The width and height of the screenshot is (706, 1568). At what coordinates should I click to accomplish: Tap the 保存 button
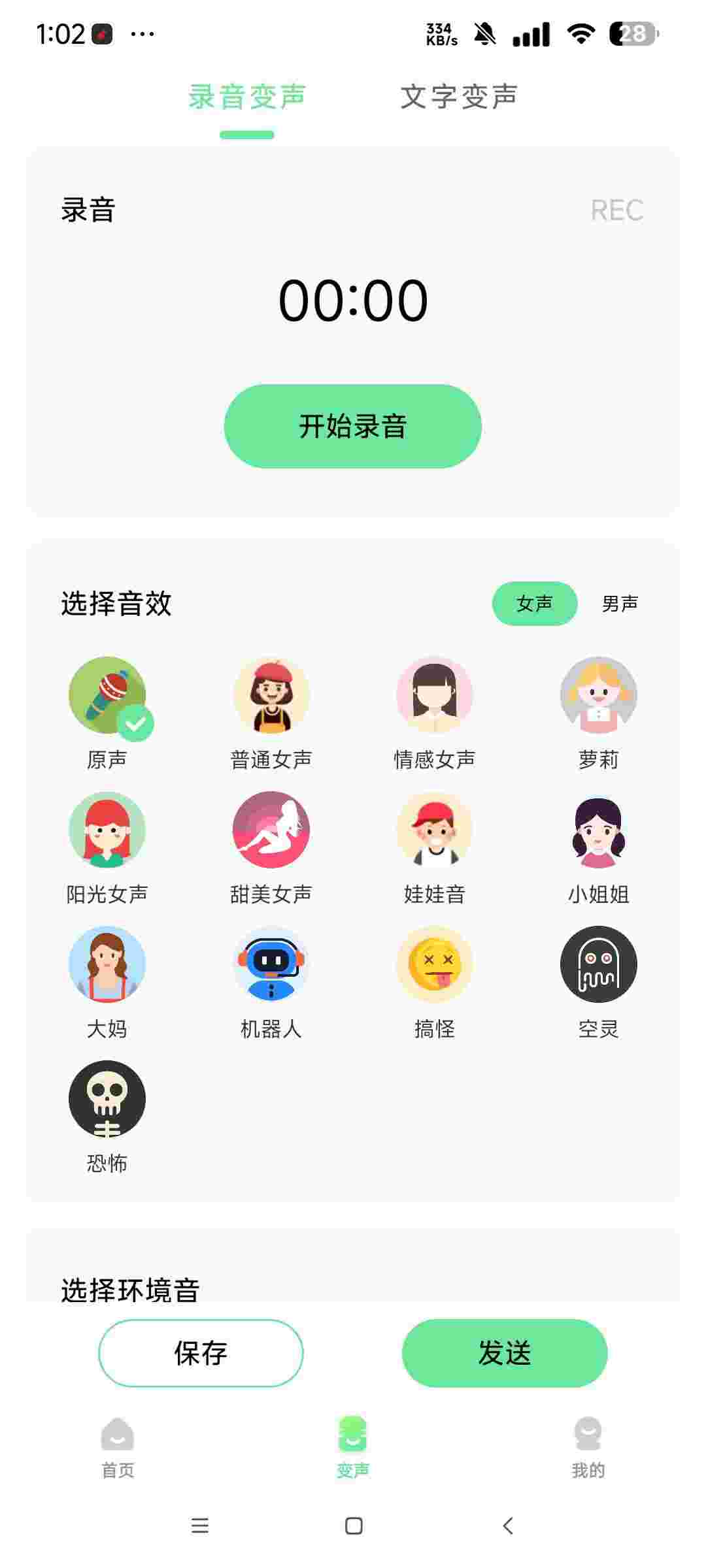pos(201,1353)
